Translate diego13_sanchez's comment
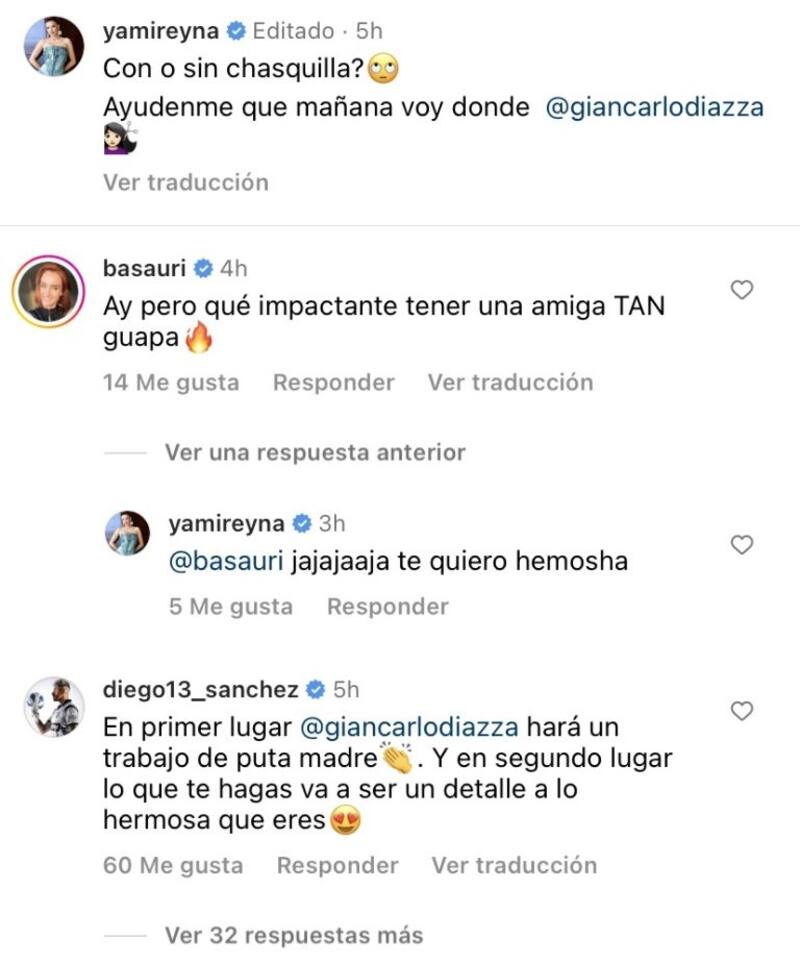 [514, 865]
